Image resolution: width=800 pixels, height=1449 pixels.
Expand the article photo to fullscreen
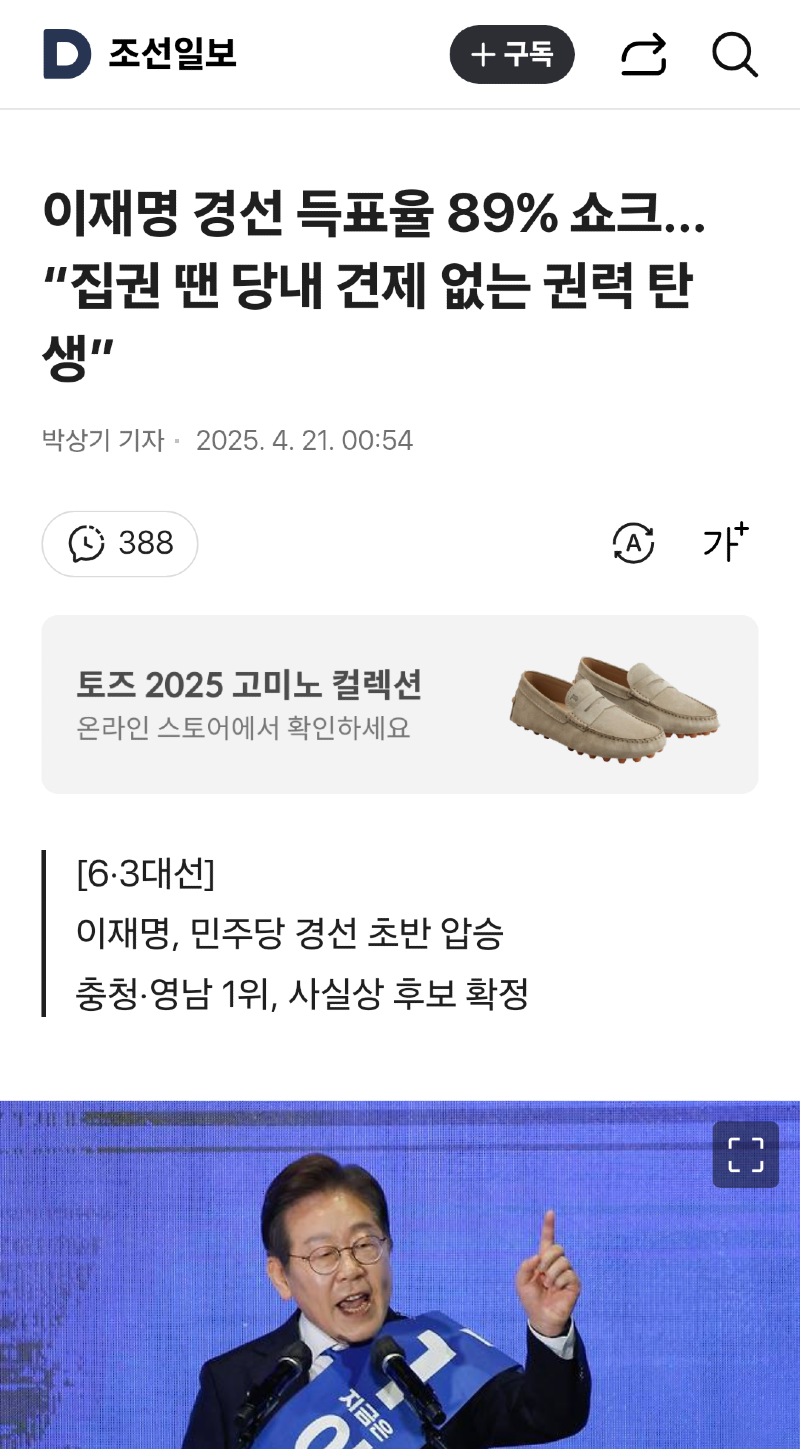pos(744,1153)
